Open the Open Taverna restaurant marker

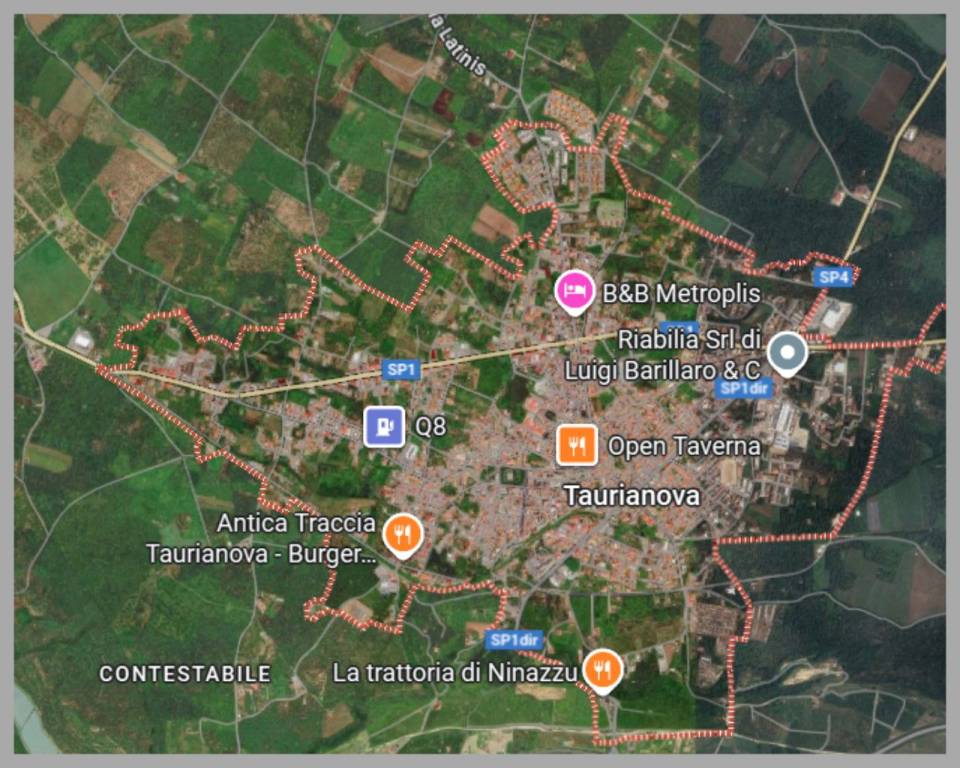coord(577,445)
